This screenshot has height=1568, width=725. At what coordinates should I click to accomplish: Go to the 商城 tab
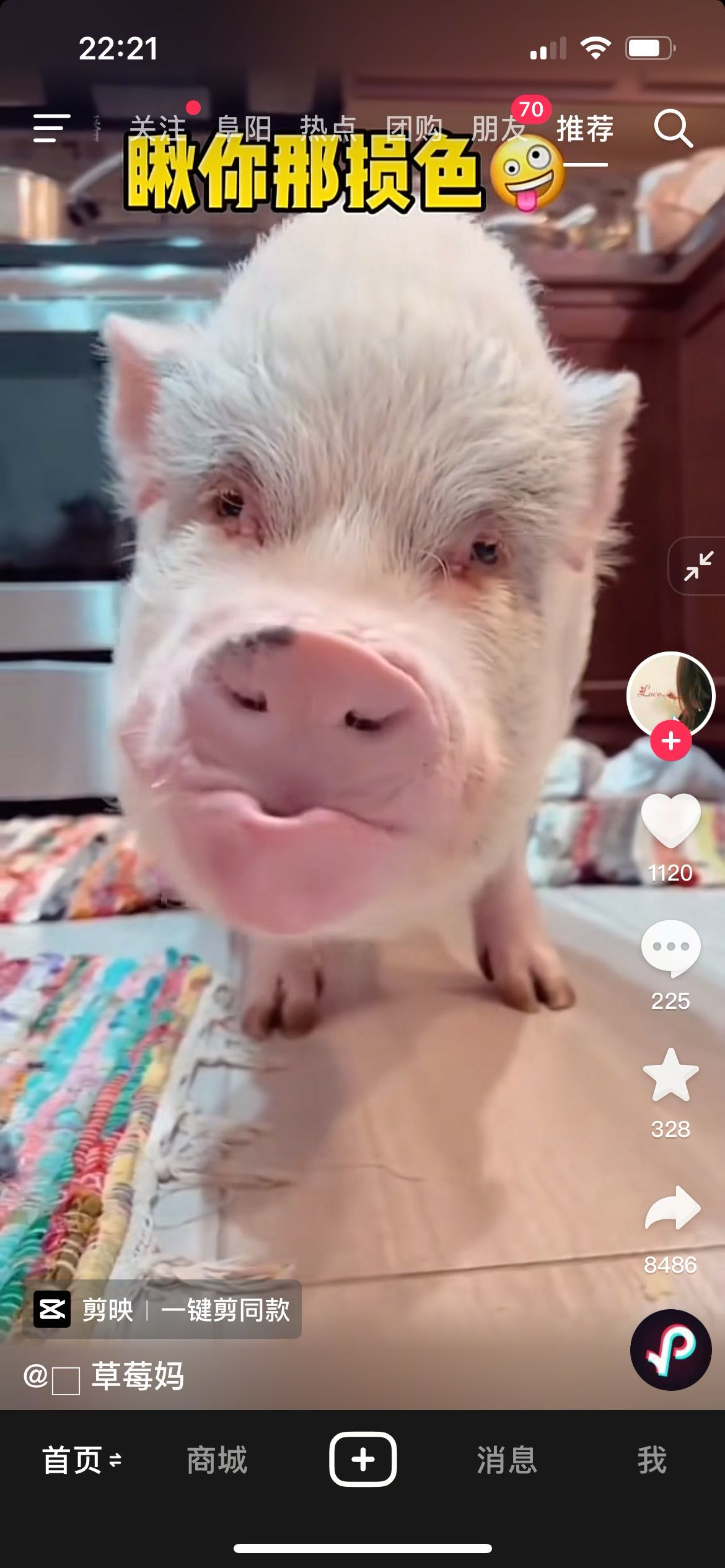click(x=217, y=1460)
